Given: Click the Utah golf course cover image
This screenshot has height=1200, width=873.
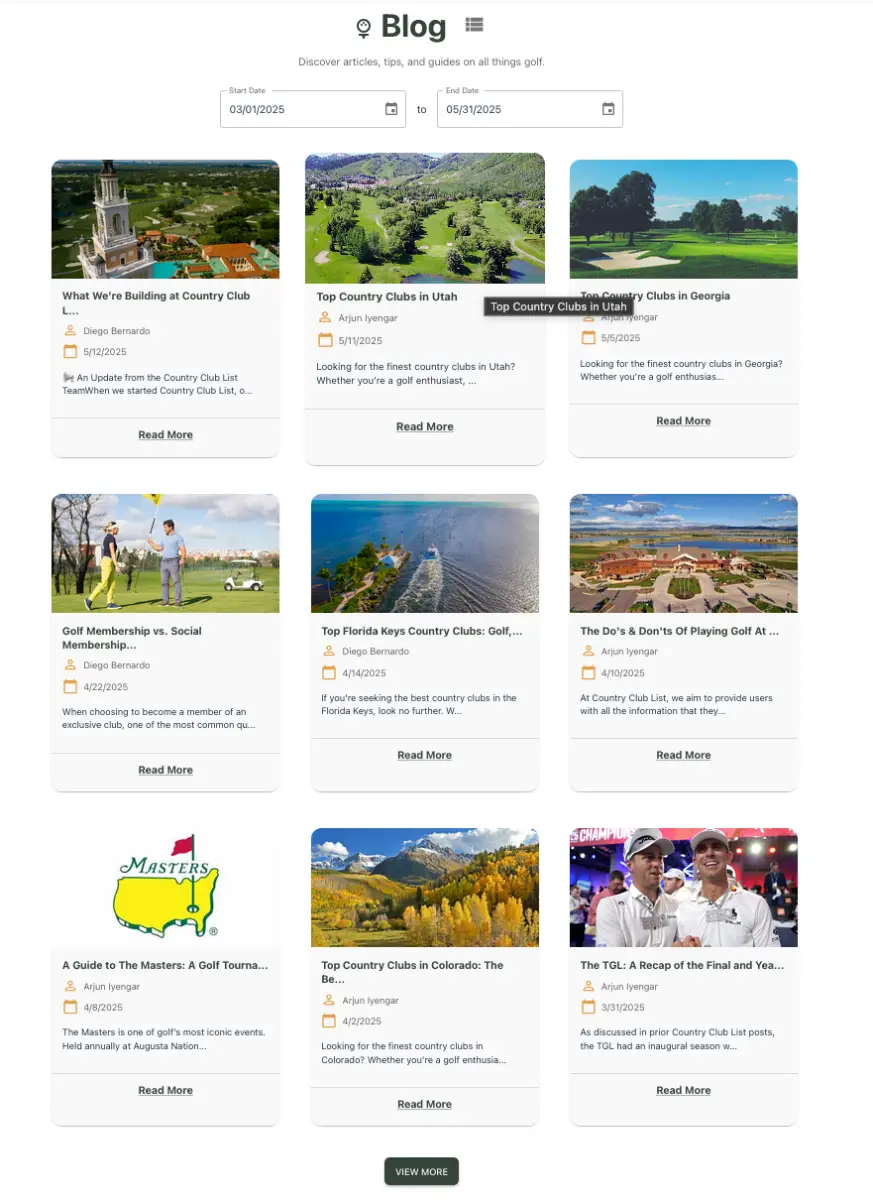Looking at the screenshot, I should [x=424, y=218].
